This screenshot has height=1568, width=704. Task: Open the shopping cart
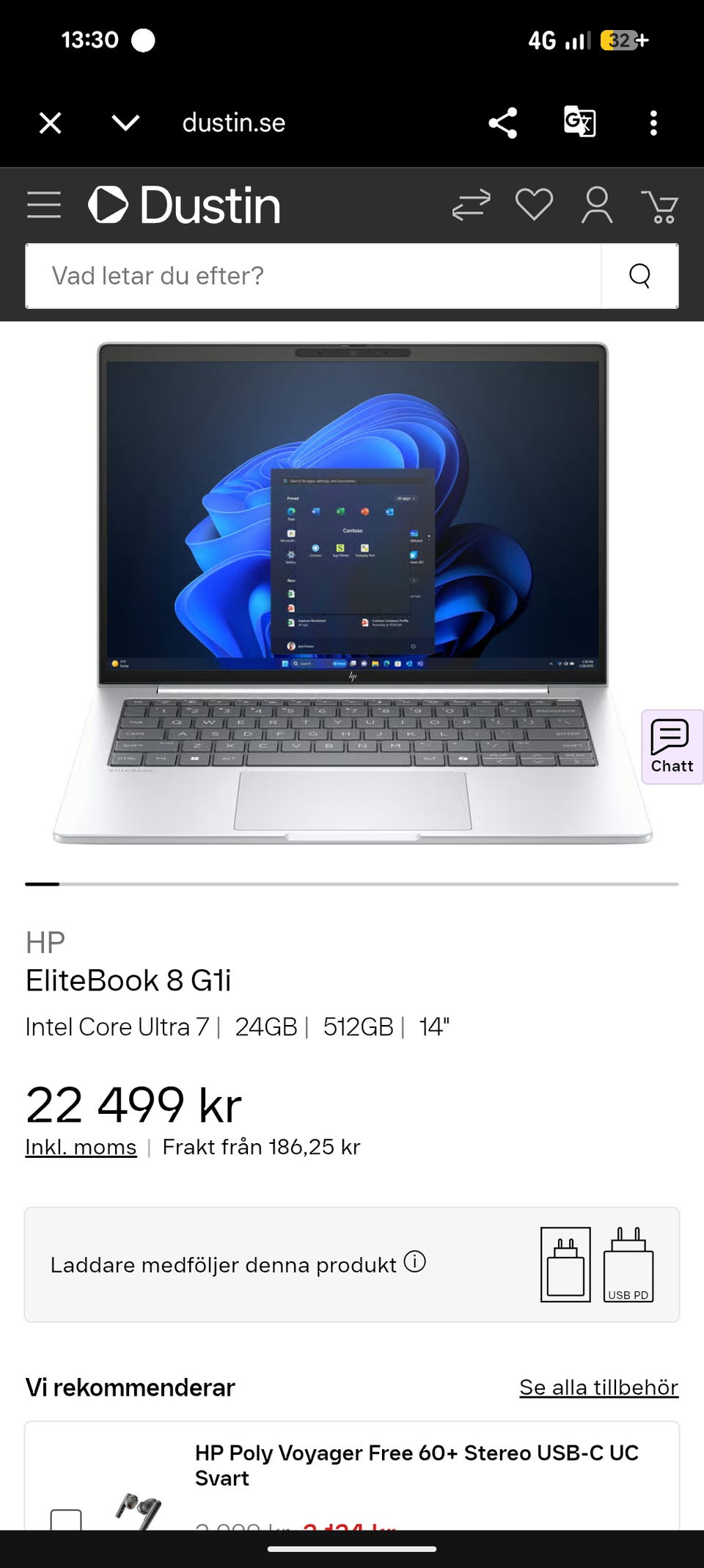click(660, 206)
